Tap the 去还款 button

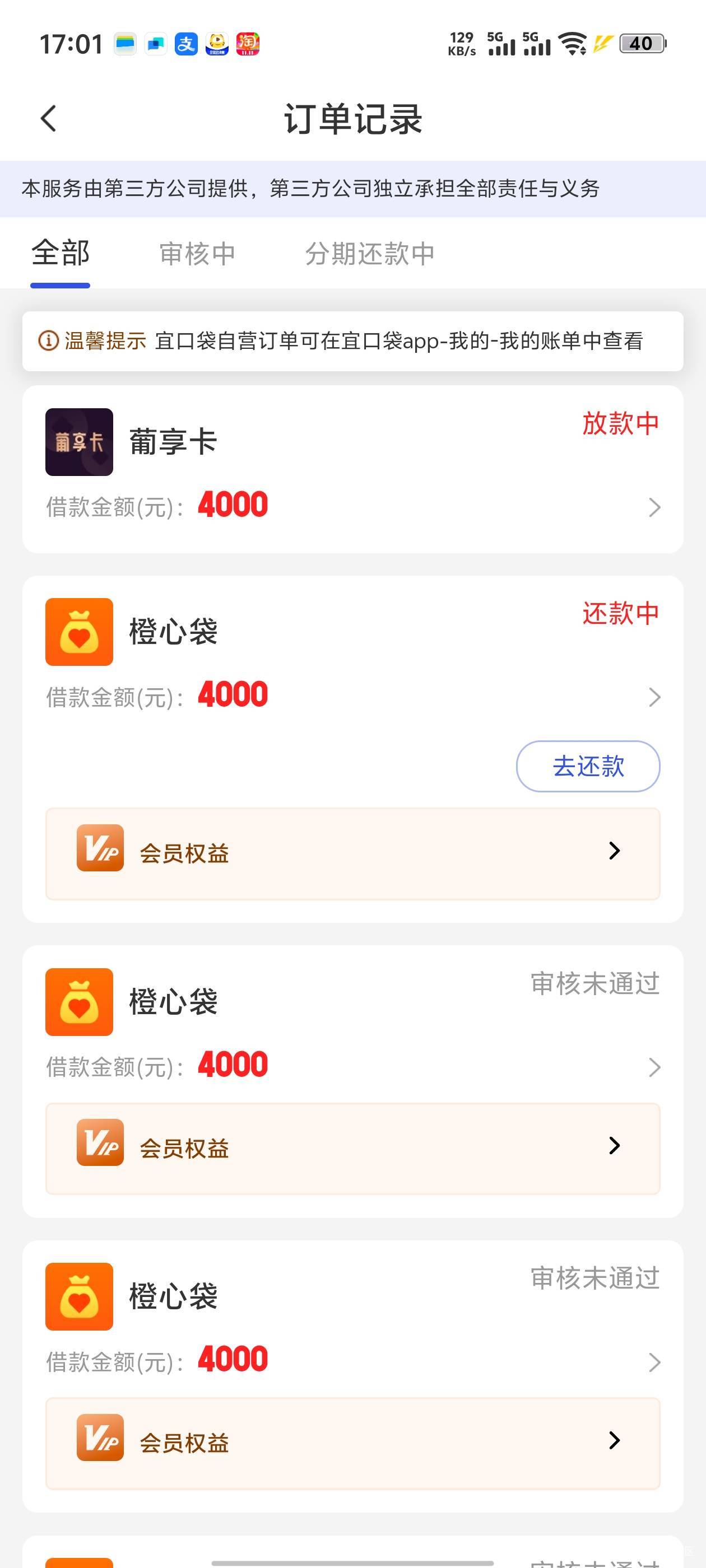point(588,766)
